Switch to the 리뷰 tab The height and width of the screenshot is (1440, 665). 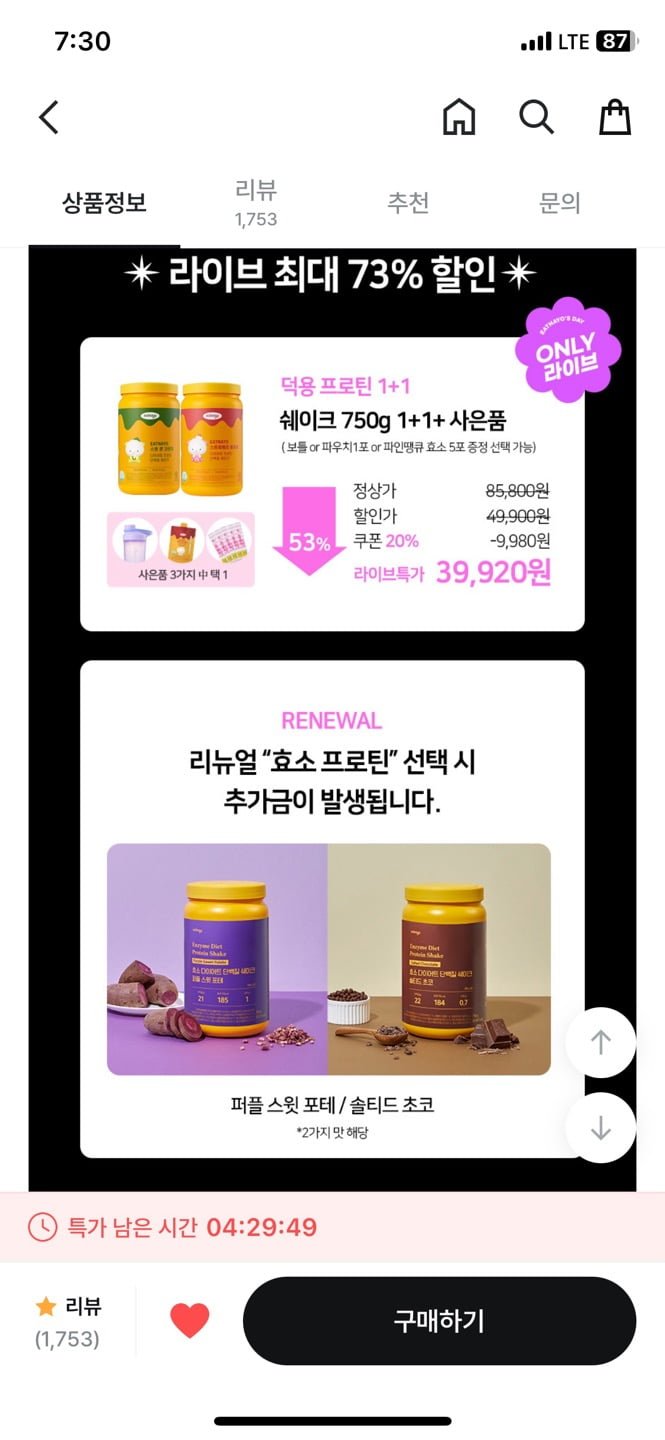256,203
